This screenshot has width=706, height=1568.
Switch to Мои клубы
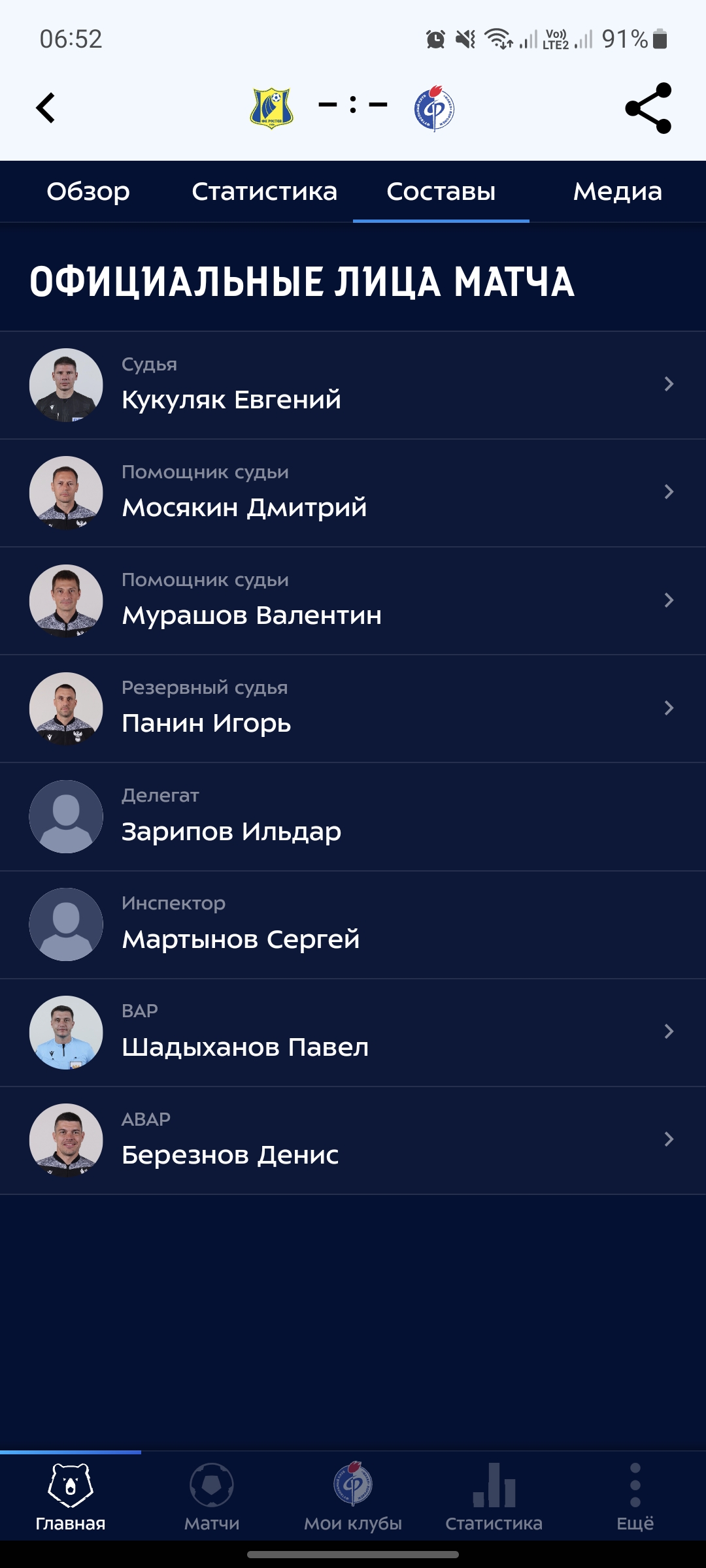coord(353,1496)
